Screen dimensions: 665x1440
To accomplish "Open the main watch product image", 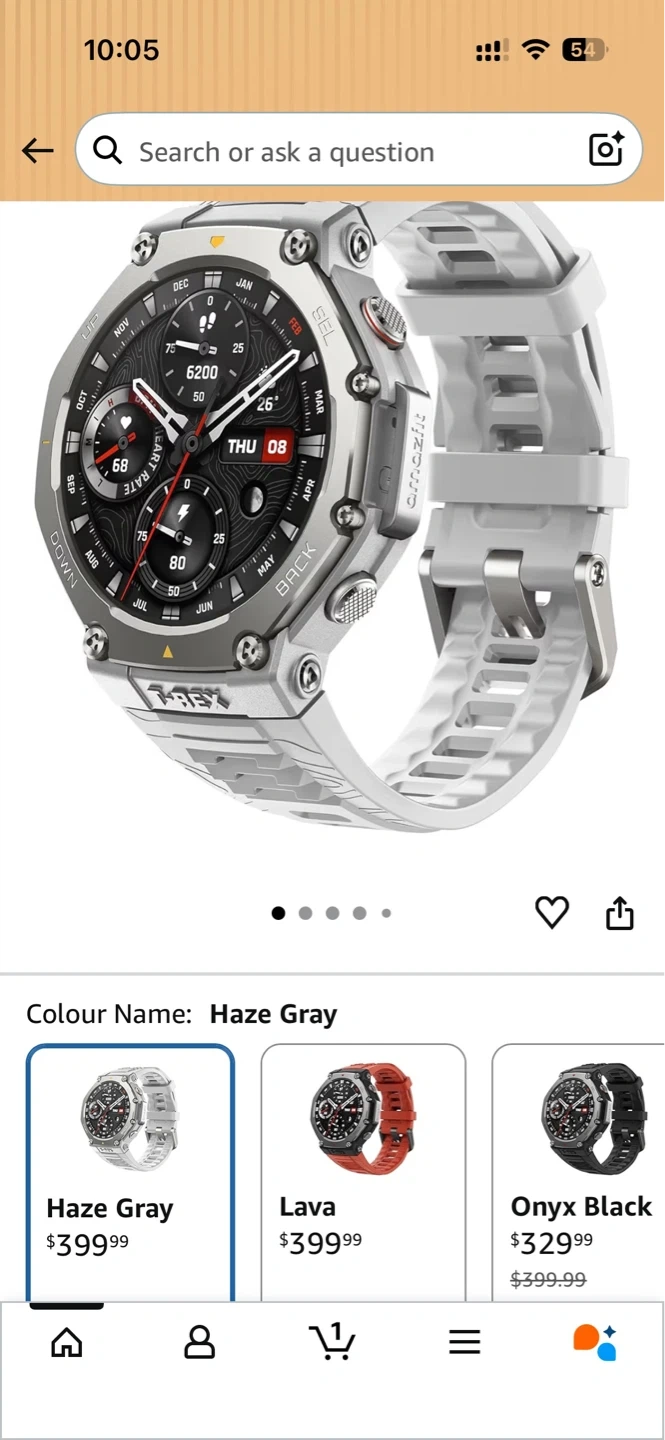I will pyautogui.click(x=330, y=520).
